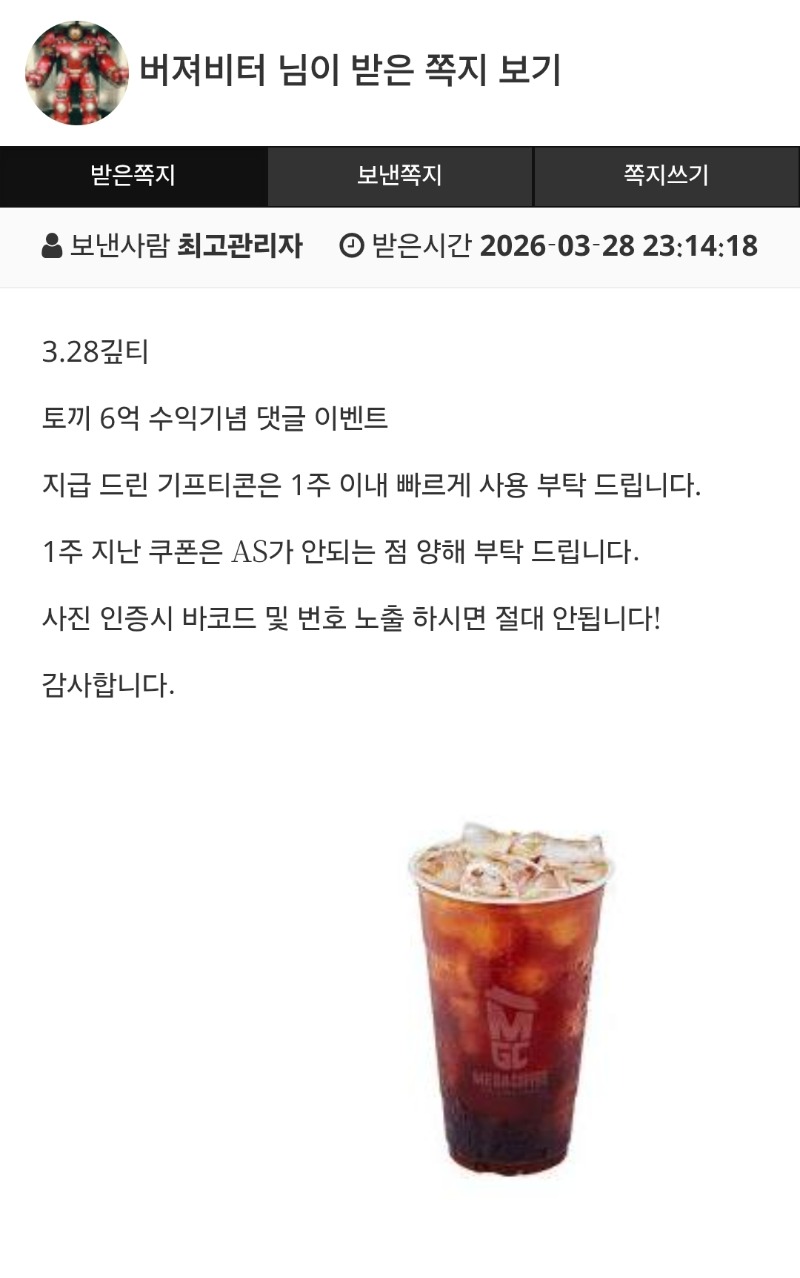This screenshot has width=800, height=1278.
Task: Select the 쪽지쓰기 tab
Action: [666, 176]
